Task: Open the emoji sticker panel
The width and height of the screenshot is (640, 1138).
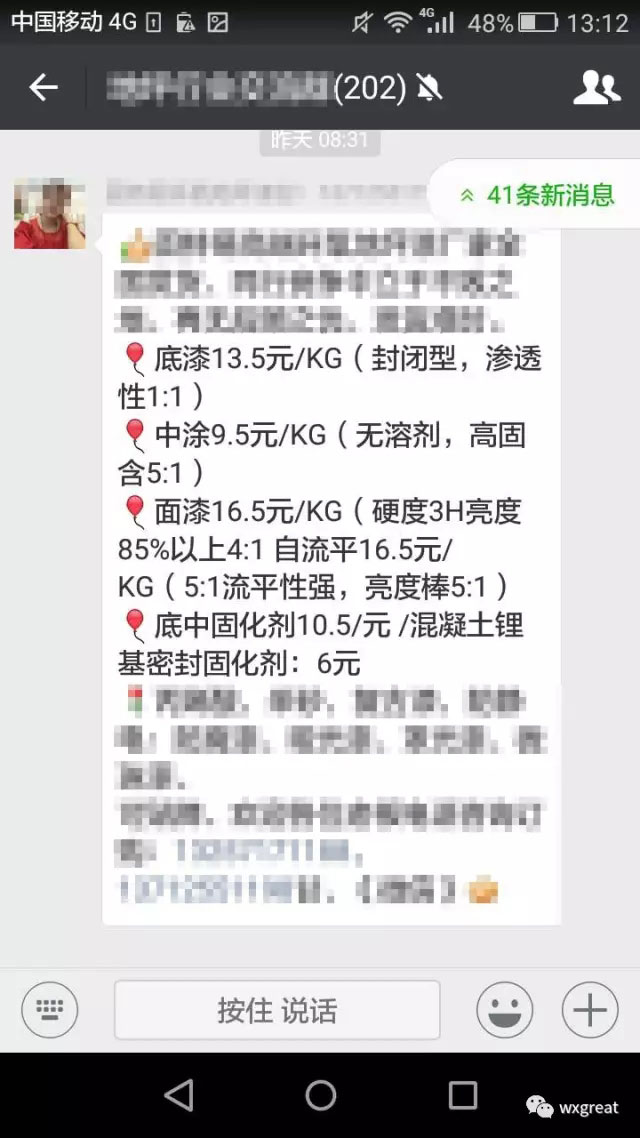Action: pyautogui.click(x=504, y=1010)
